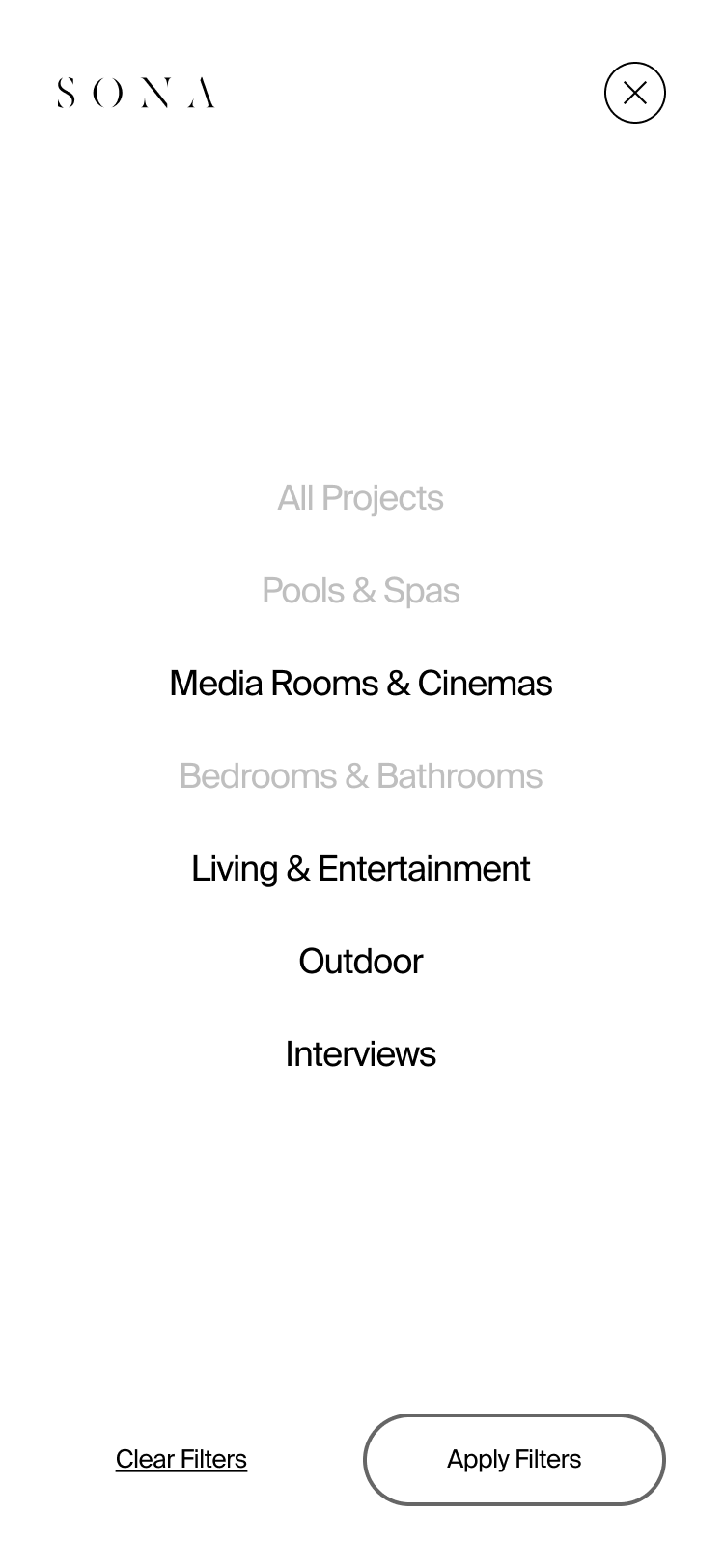Image resolution: width=724 pixels, height=1568 pixels.
Task: Apply the selected filters
Action: [514, 1459]
